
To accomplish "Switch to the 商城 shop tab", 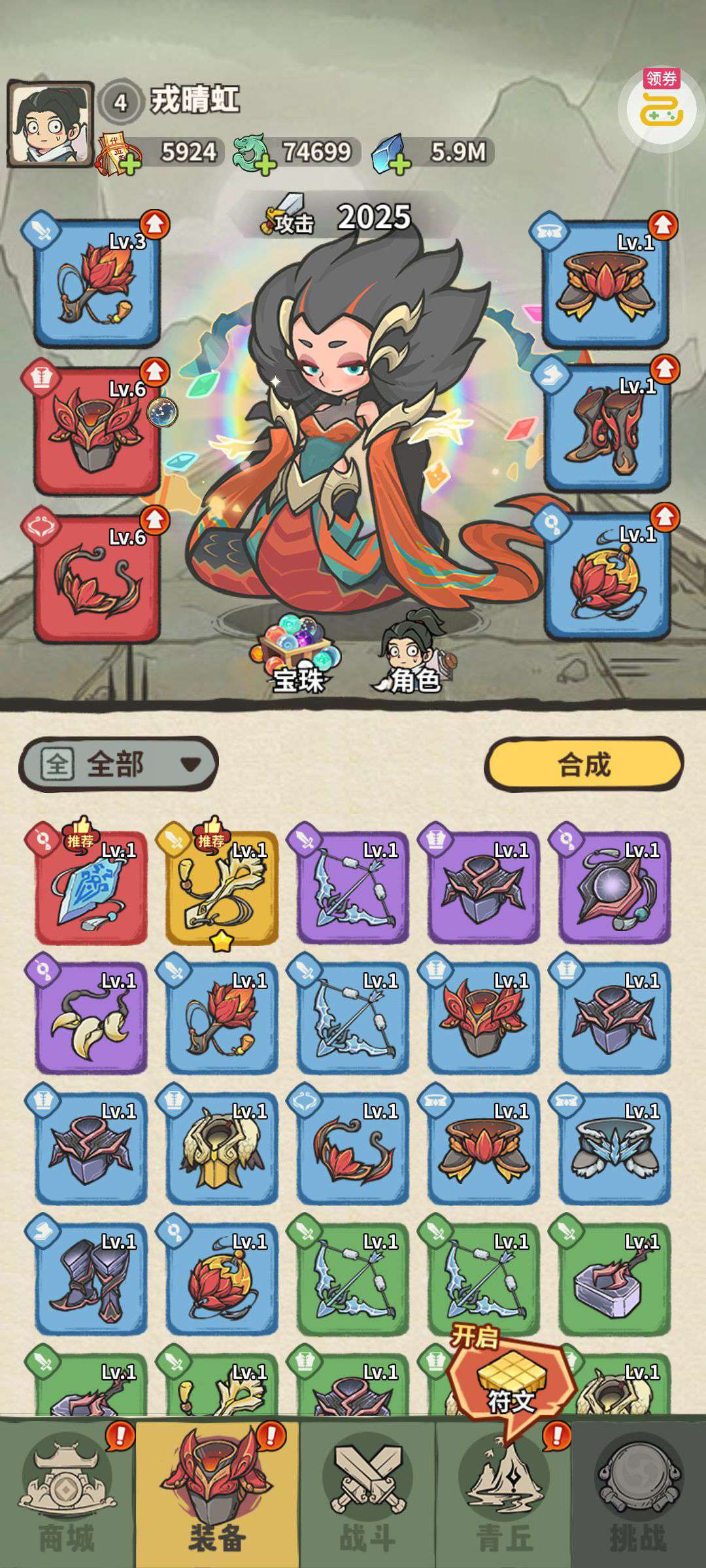I will click(67, 1496).
